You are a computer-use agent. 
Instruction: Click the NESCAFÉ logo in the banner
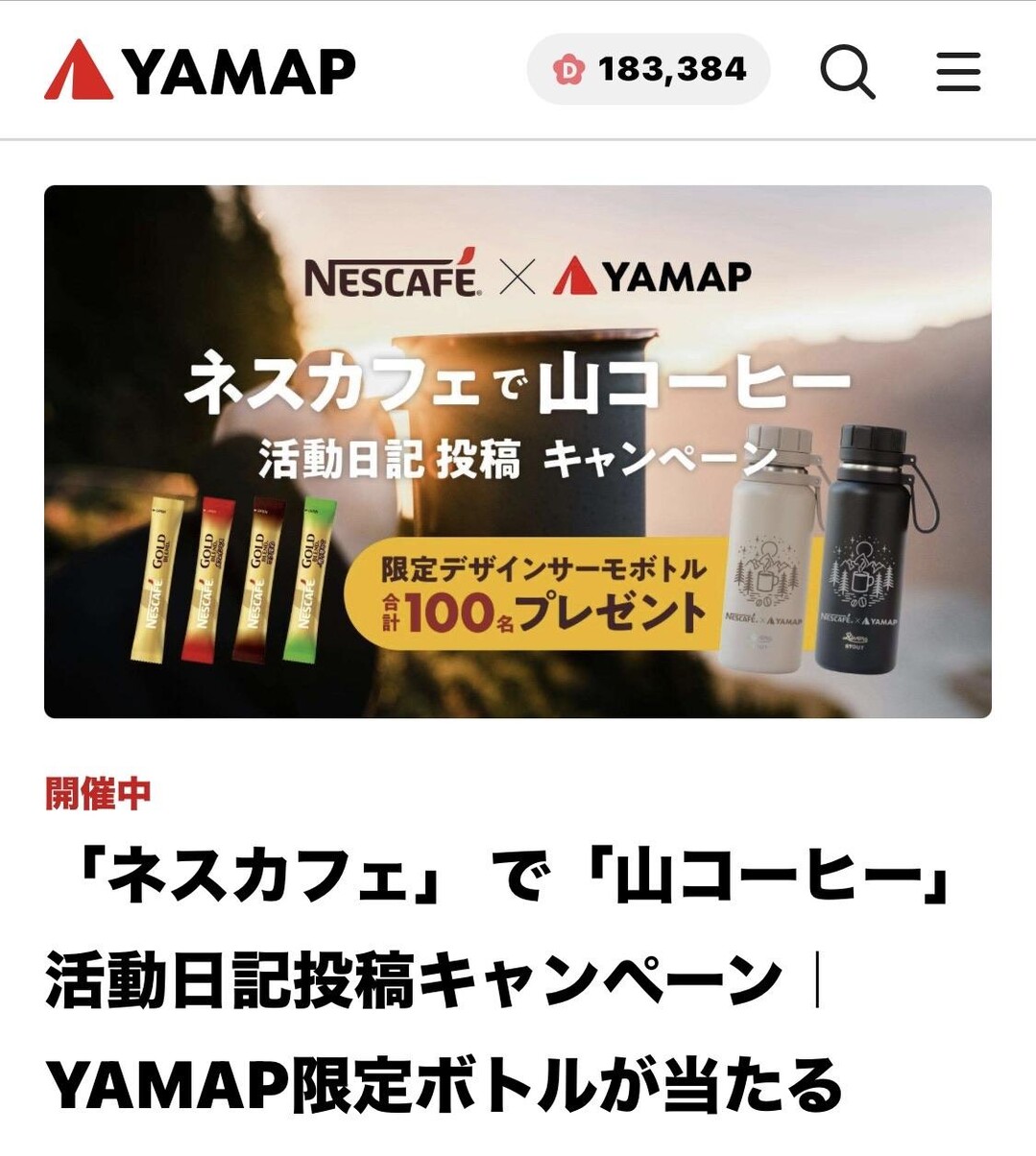coord(393,277)
